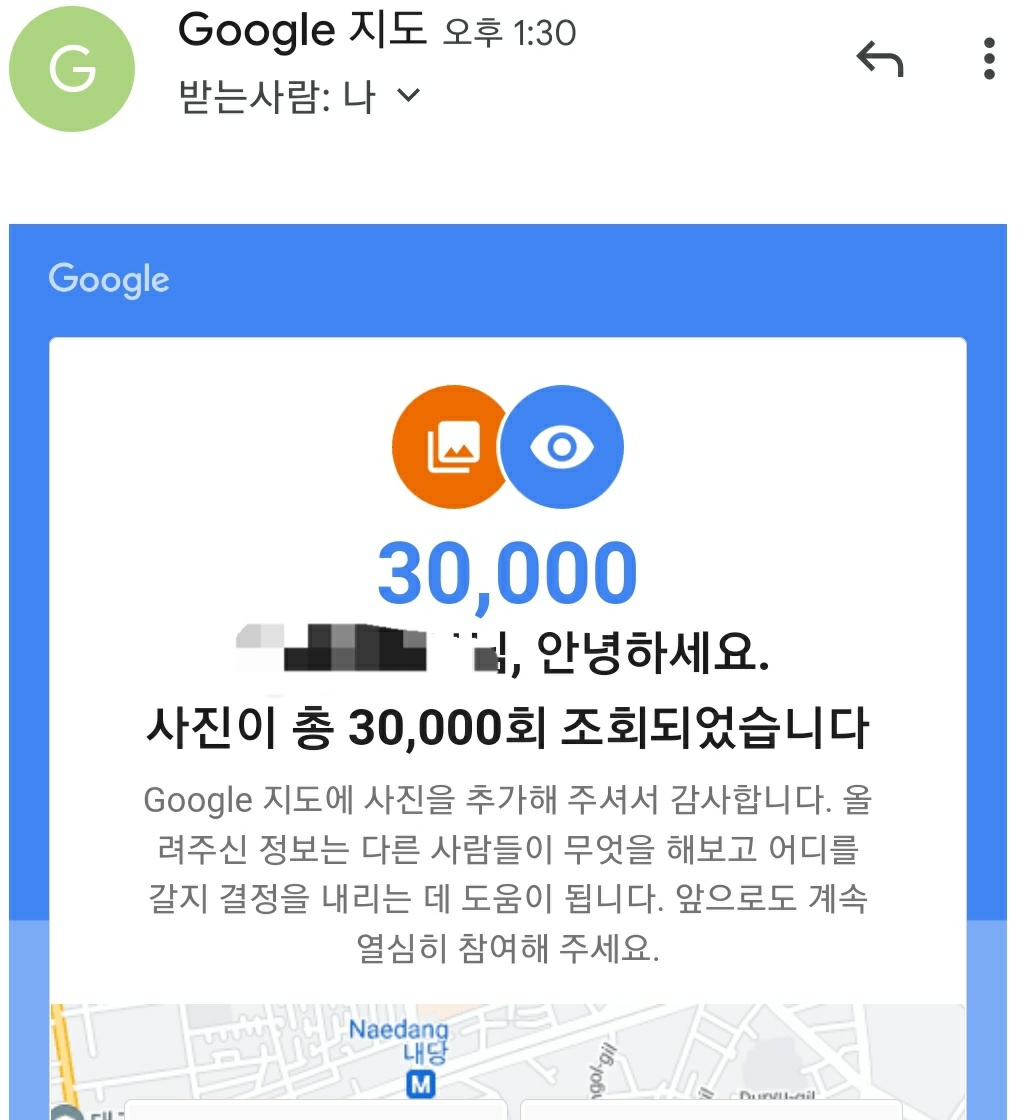Click the orange photos badge icon
Screen dimensions: 1024x1120
click(x=452, y=446)
